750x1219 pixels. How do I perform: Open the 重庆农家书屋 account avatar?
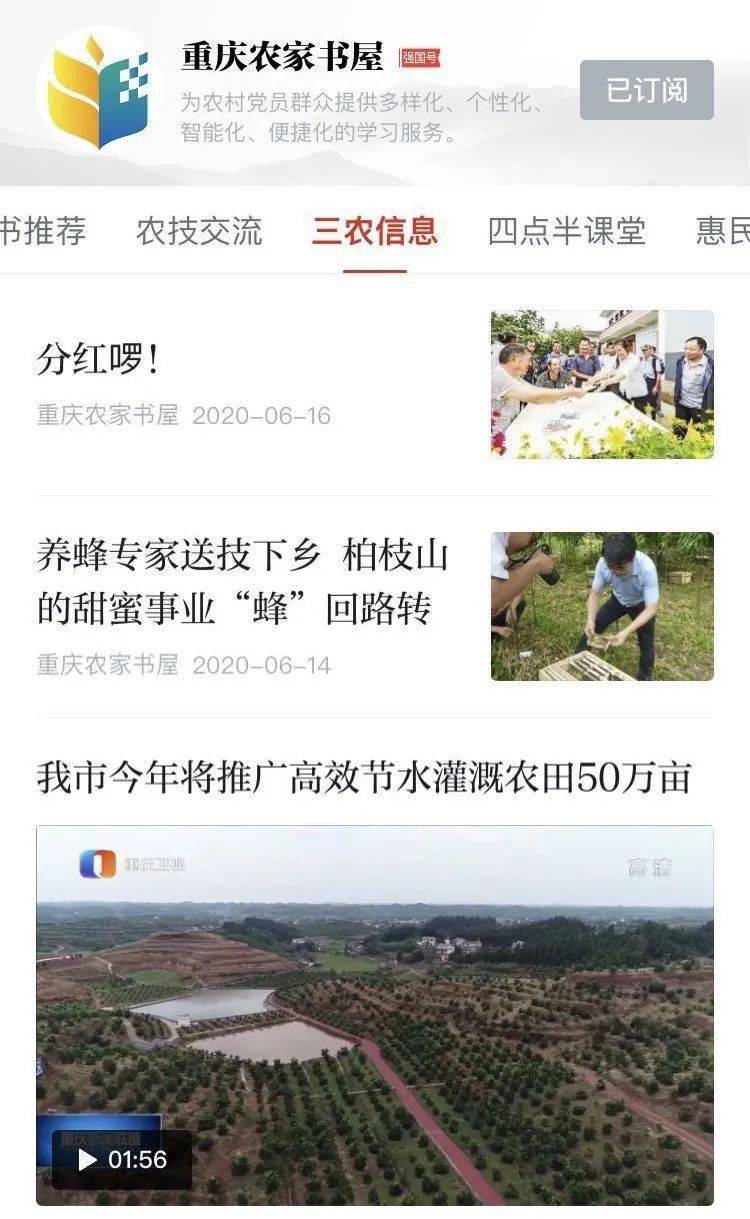(x=98, y=90)
